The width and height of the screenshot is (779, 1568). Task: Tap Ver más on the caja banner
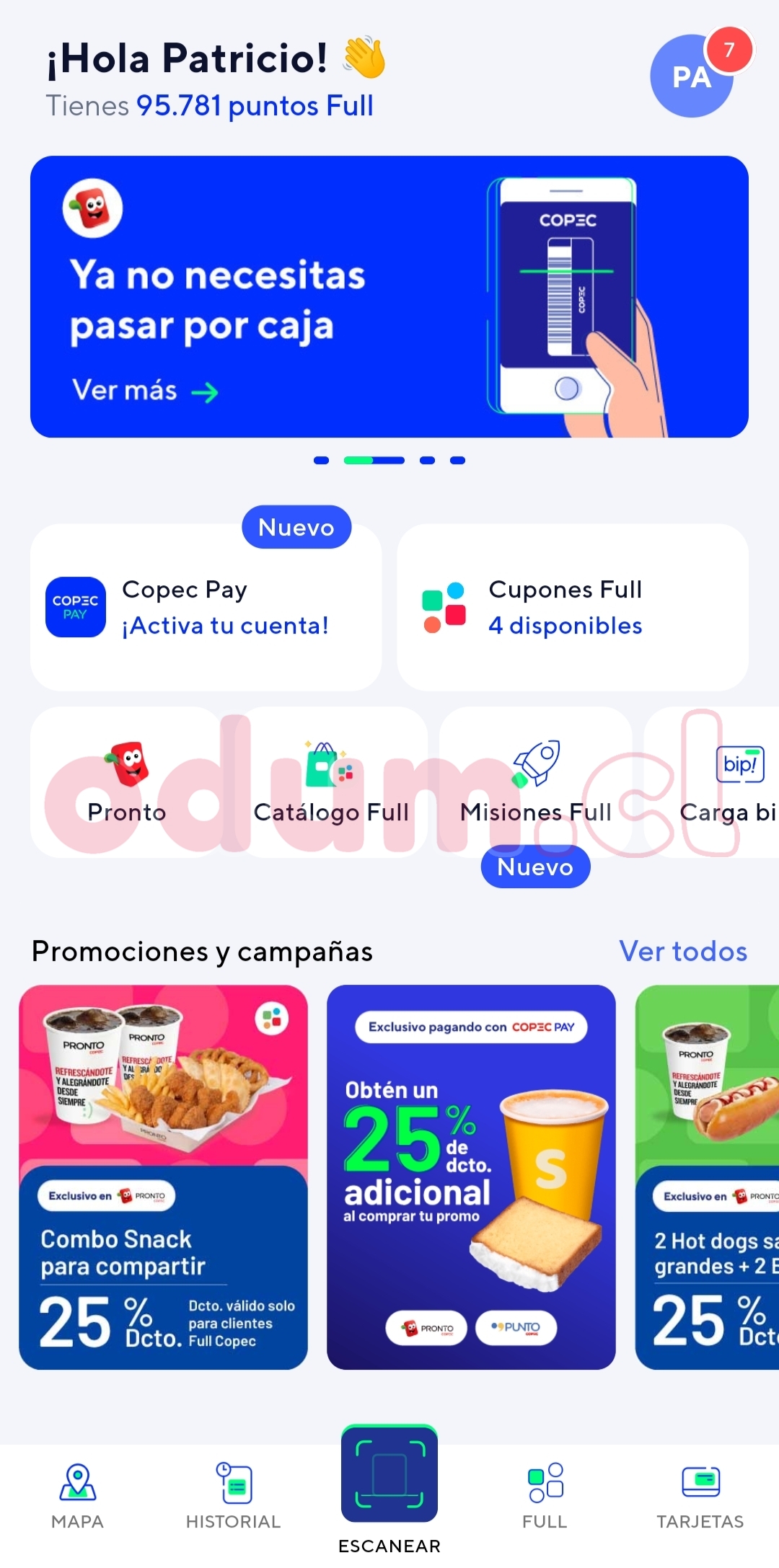[x=145, y=391]
